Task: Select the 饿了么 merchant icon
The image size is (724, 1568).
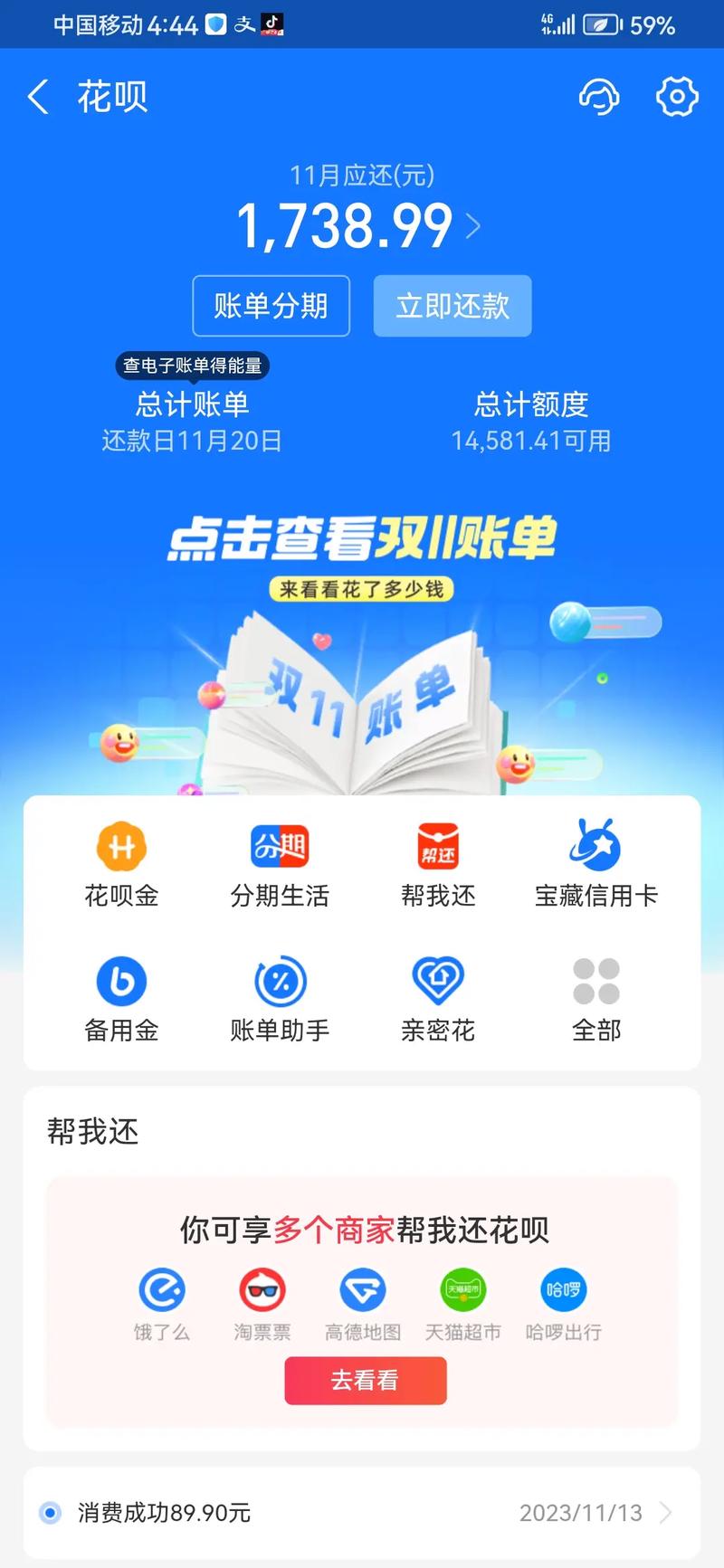Action: [159, 1288]
